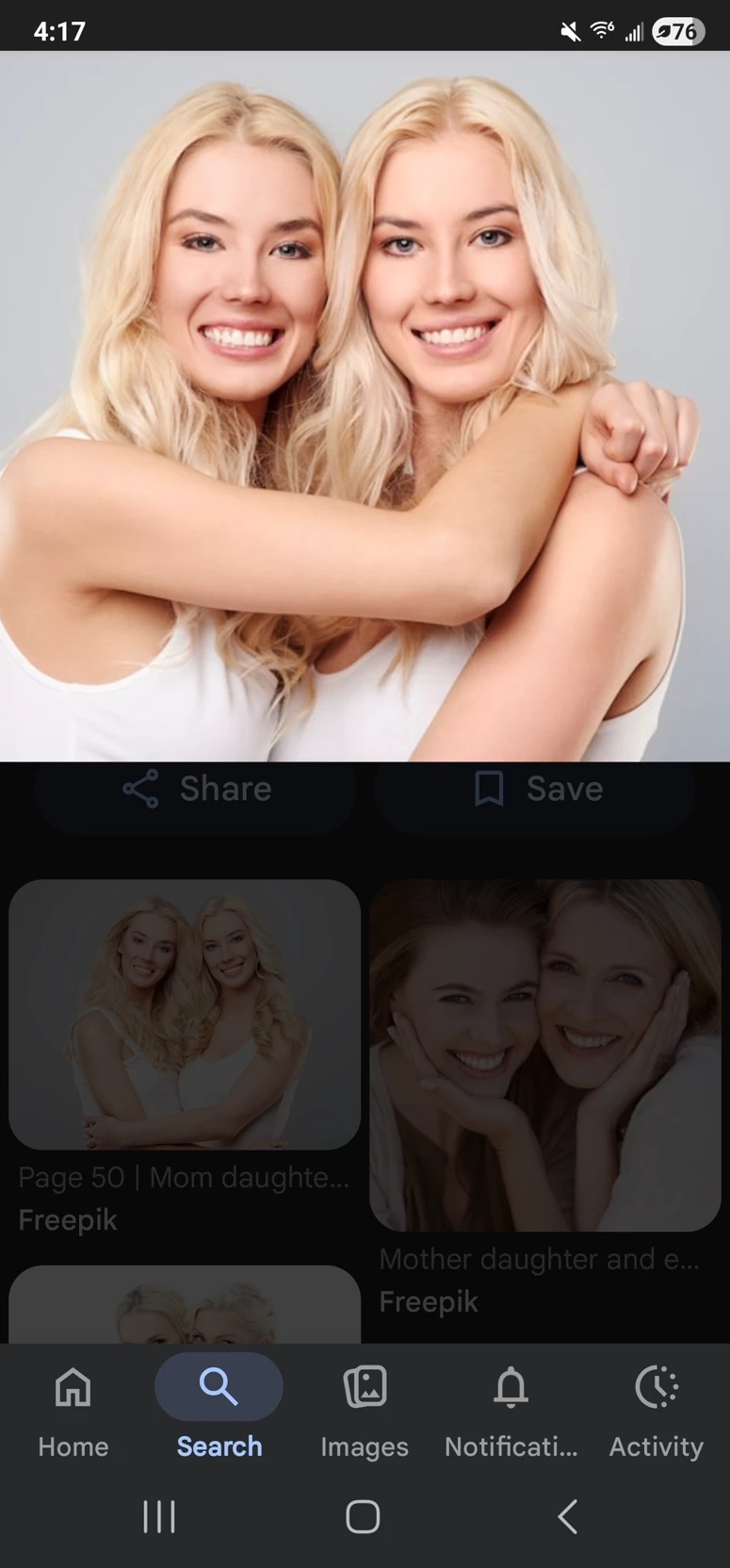Open the 'Mother daughter and e...' Freepik result
The image size is (730, 1568).
544,1055
